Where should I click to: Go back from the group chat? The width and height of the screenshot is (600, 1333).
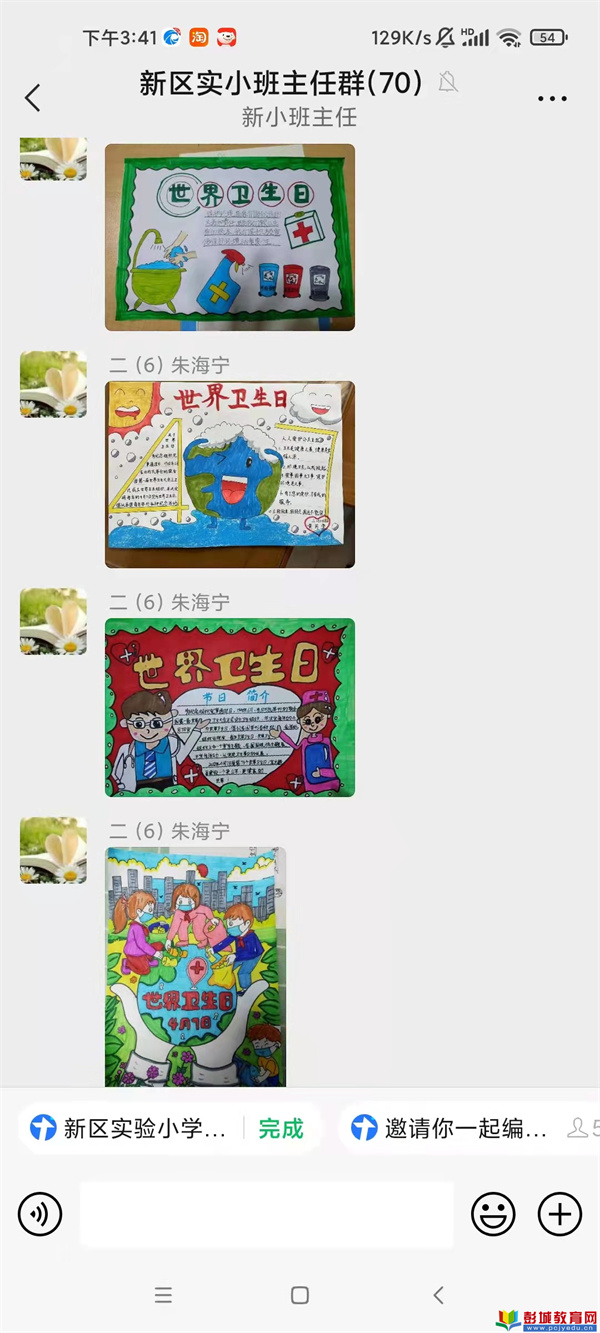tap(33, 97)
